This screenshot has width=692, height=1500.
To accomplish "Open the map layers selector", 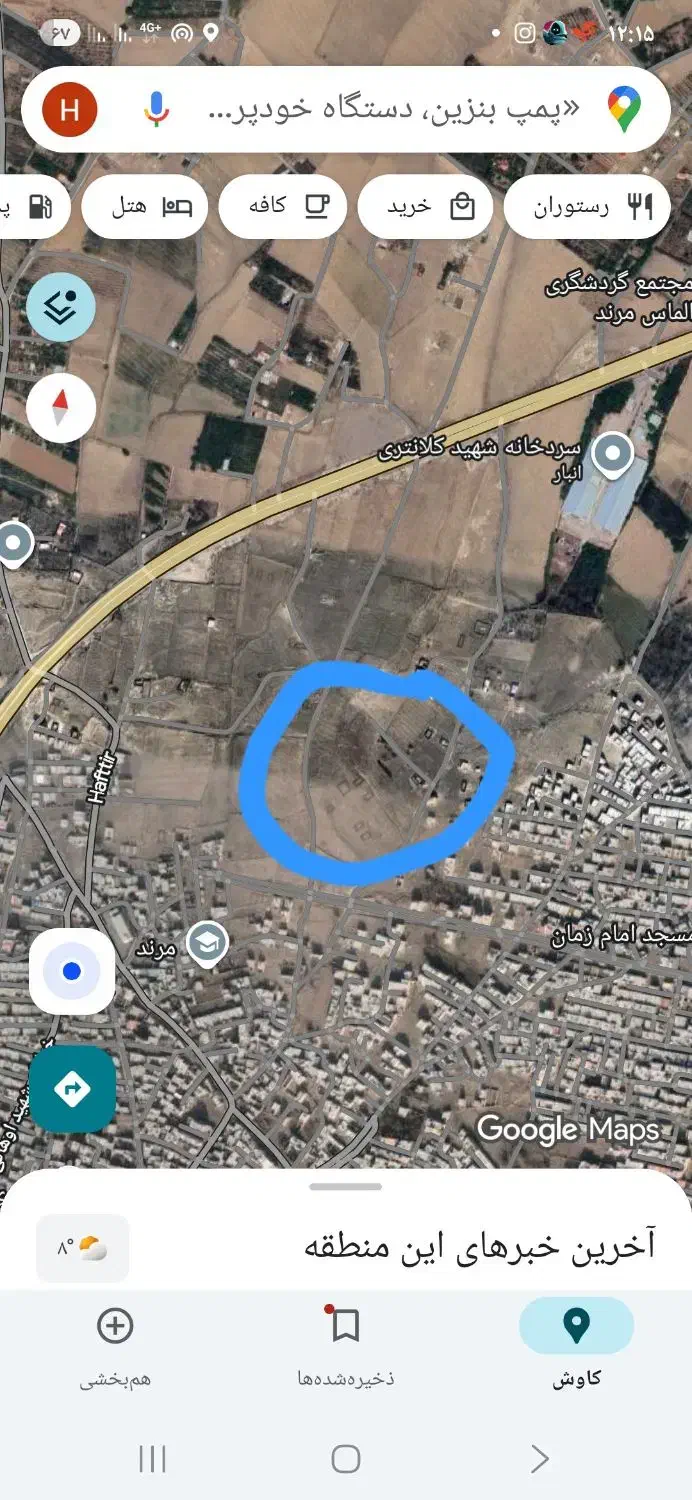I will point(61,308).
